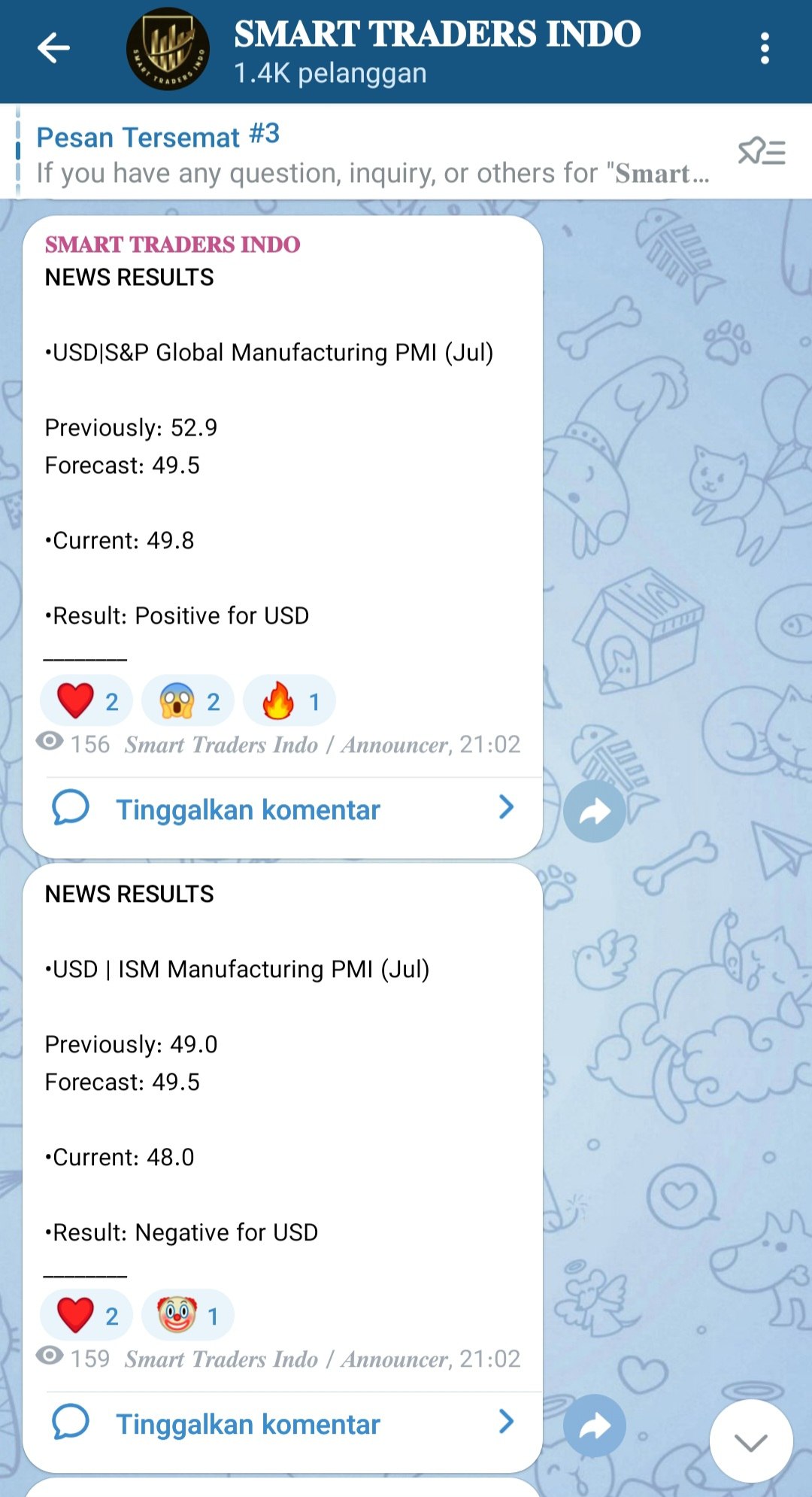
Task: Tap Tinggalkan komentar on the ISM post
Action: point(248,1423)
